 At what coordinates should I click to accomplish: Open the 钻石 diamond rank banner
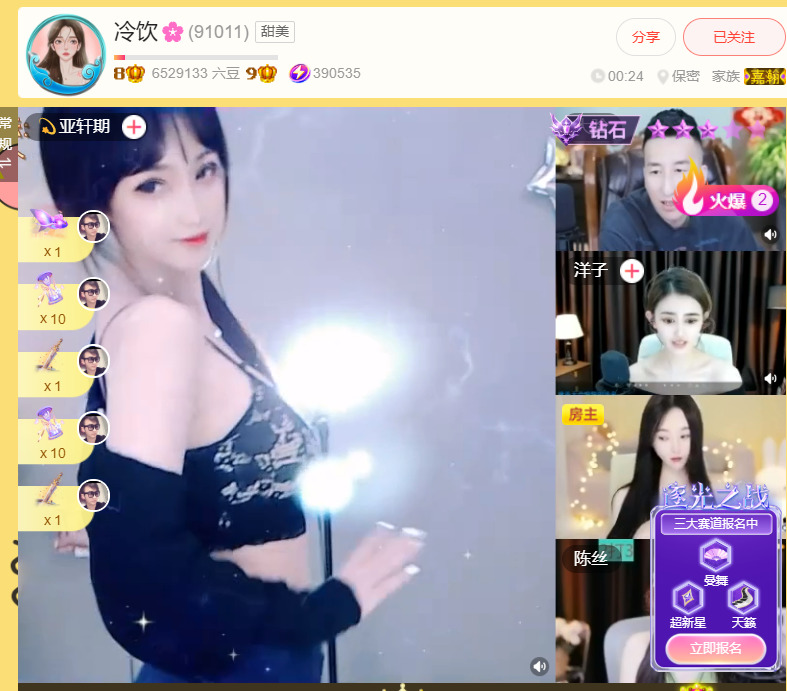pyautogui.click(x=596, y=128)
